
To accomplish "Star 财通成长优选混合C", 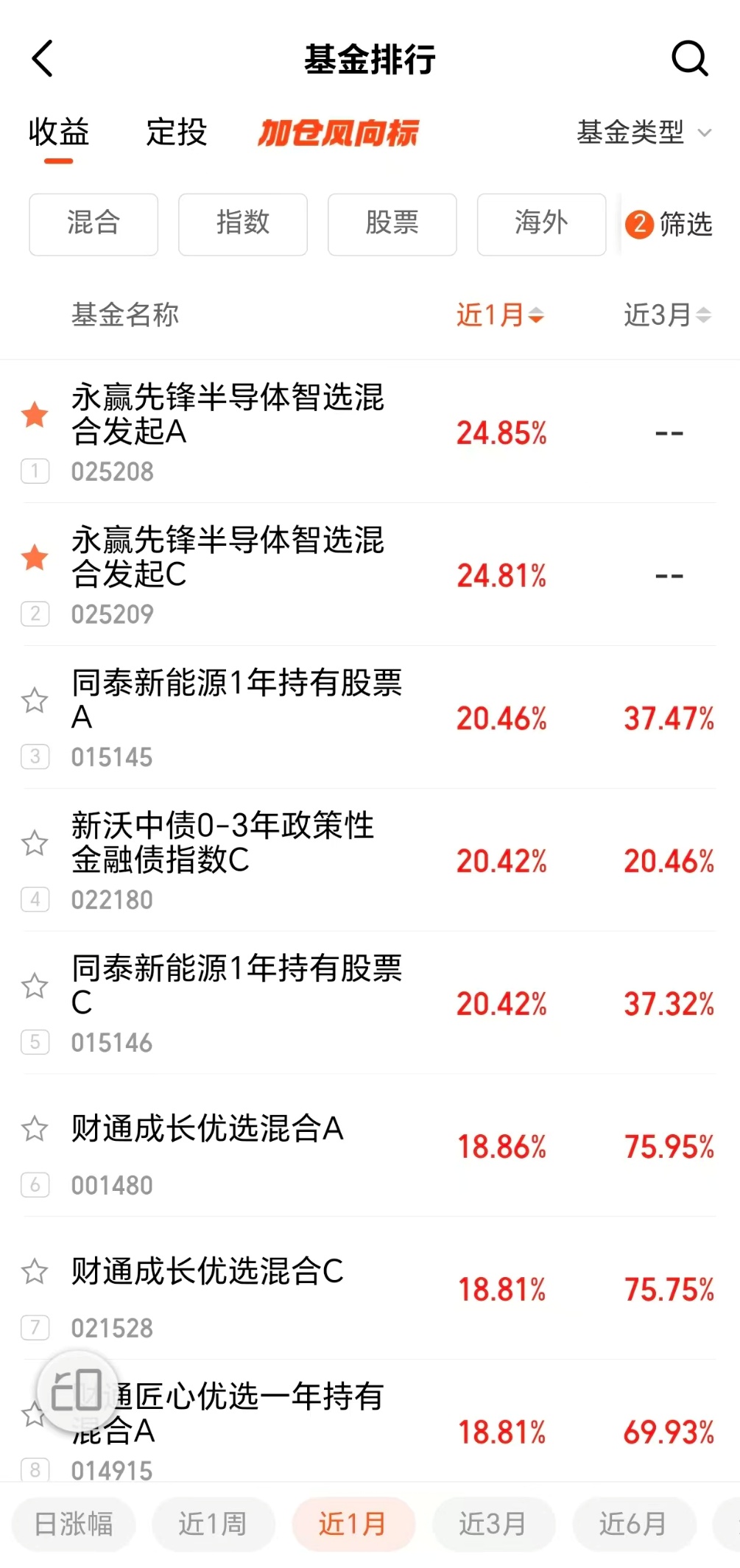I will click(x=35, y=1270).
